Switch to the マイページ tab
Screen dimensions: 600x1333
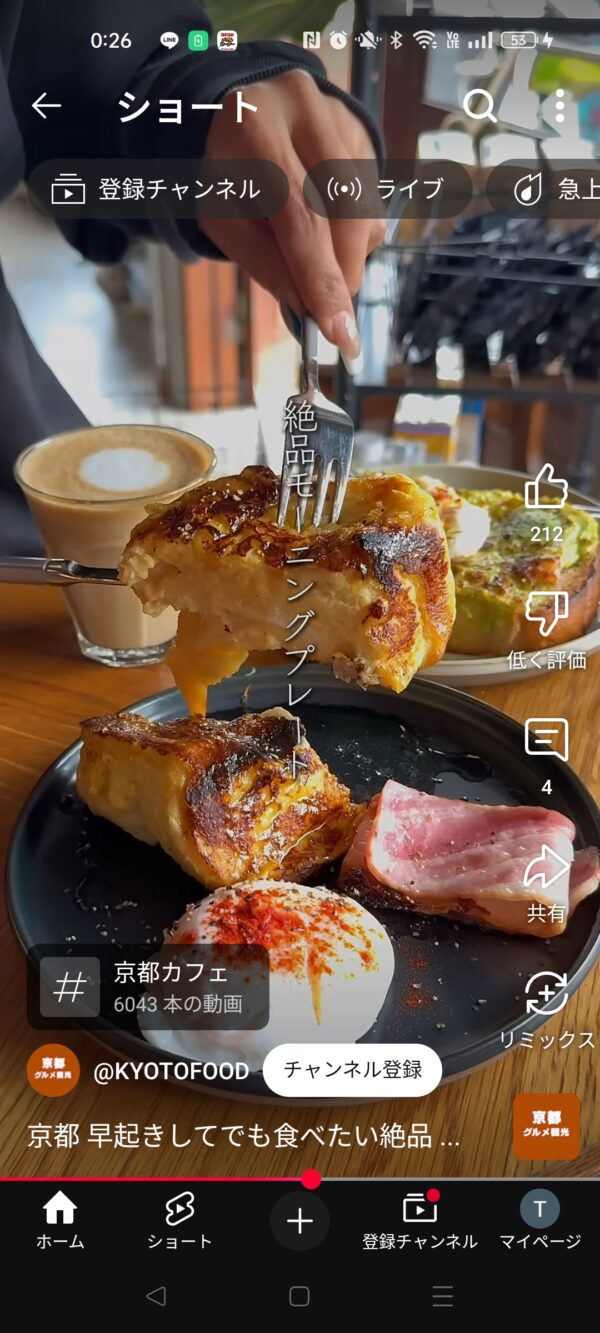tap(540, 1222)
